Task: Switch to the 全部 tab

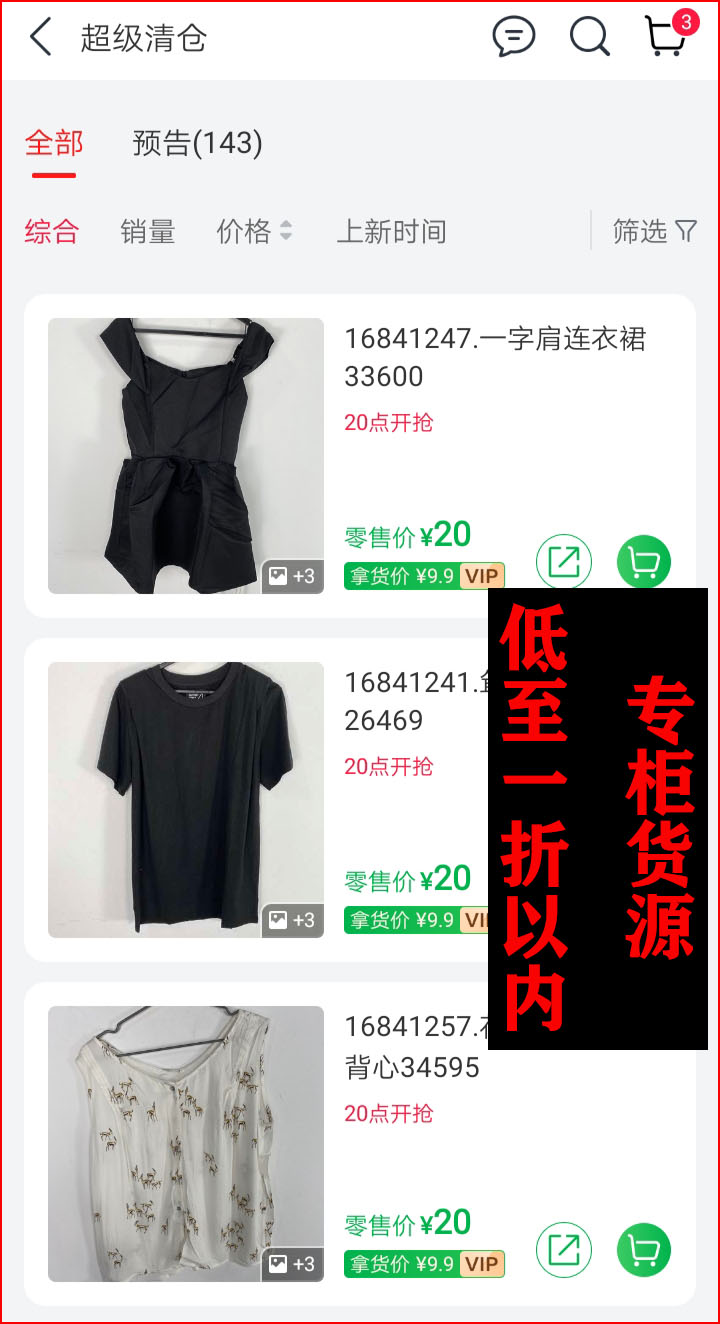Action: point(54,143)
